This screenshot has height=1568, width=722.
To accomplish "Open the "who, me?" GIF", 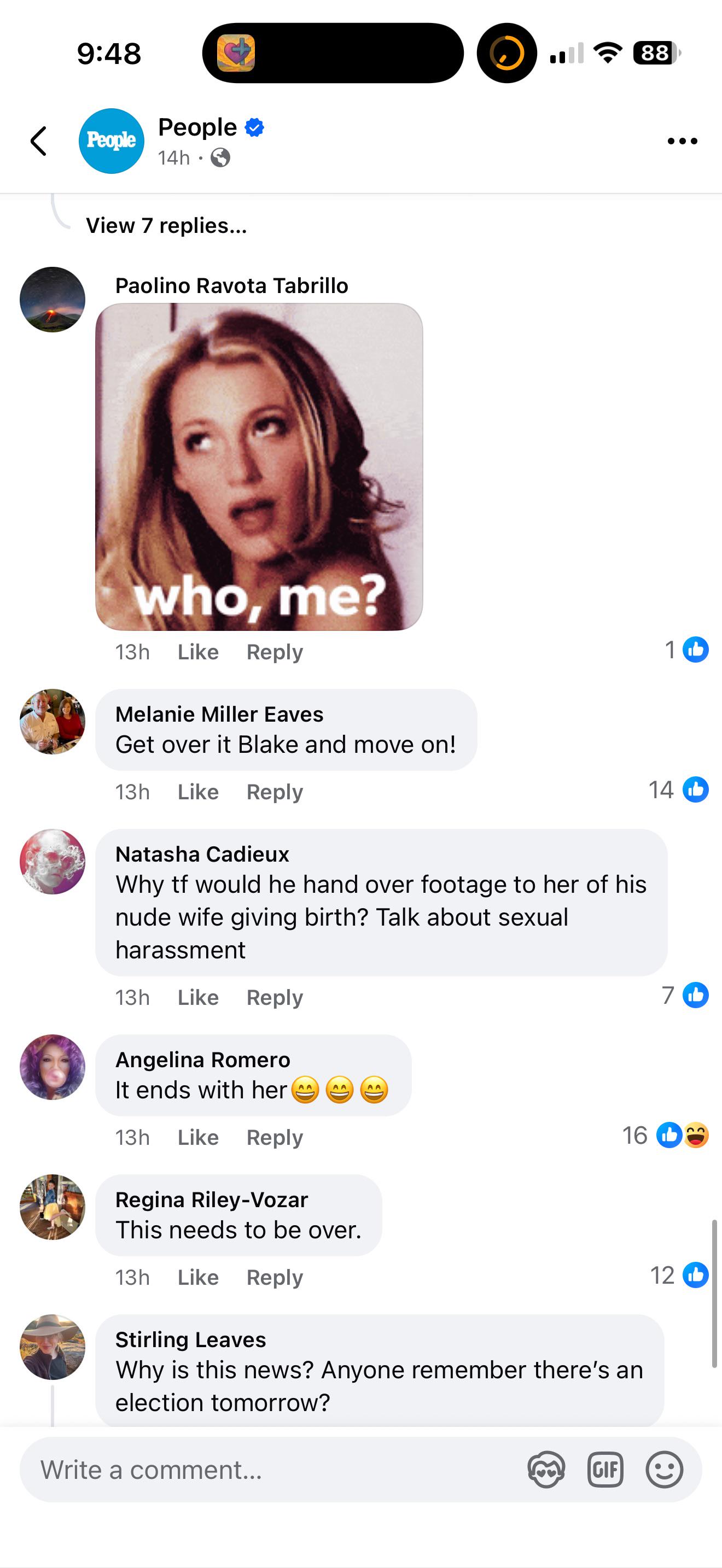I will 259,467.
